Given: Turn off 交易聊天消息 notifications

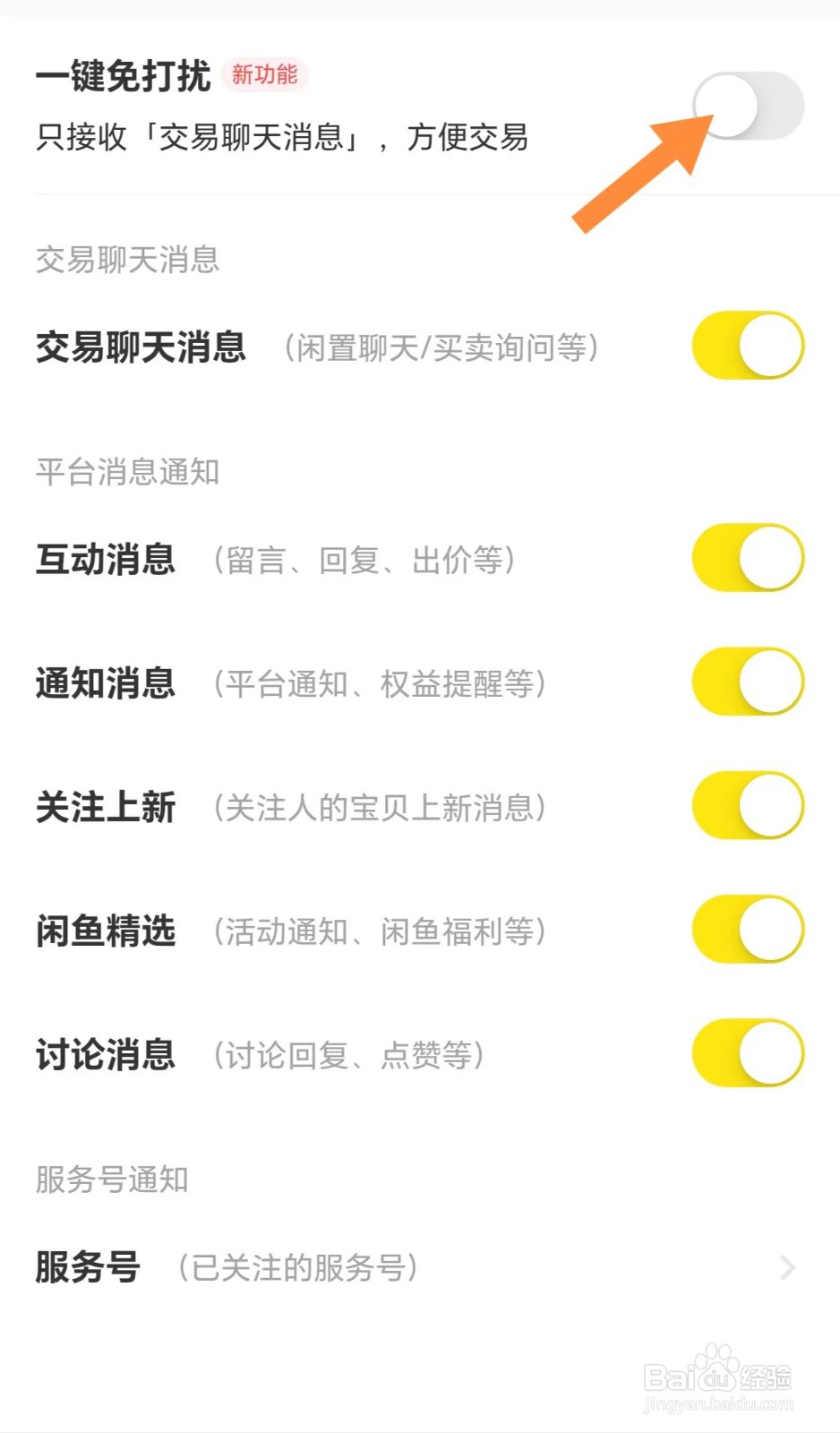Looking at the screenshot, I should (x=748, y=346).
